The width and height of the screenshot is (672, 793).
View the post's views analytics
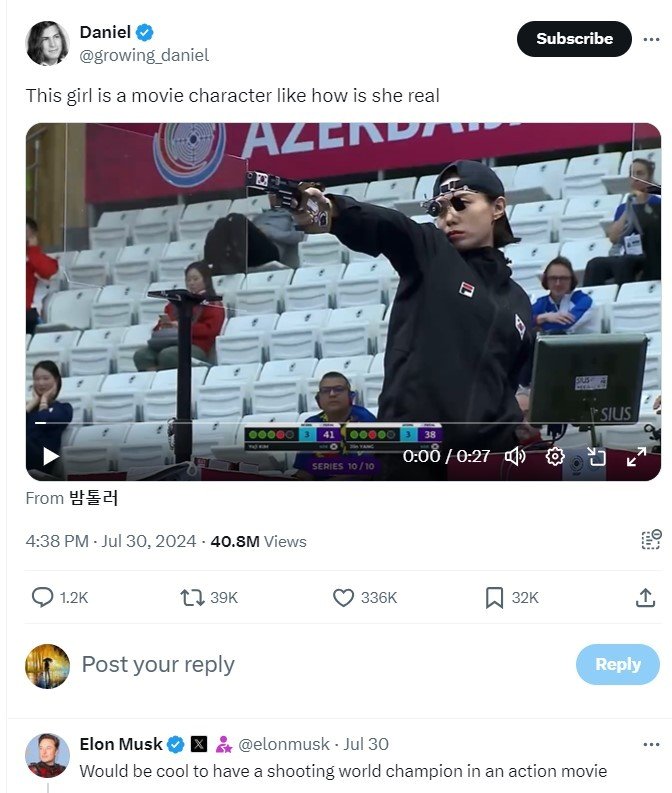coord(257,541)
